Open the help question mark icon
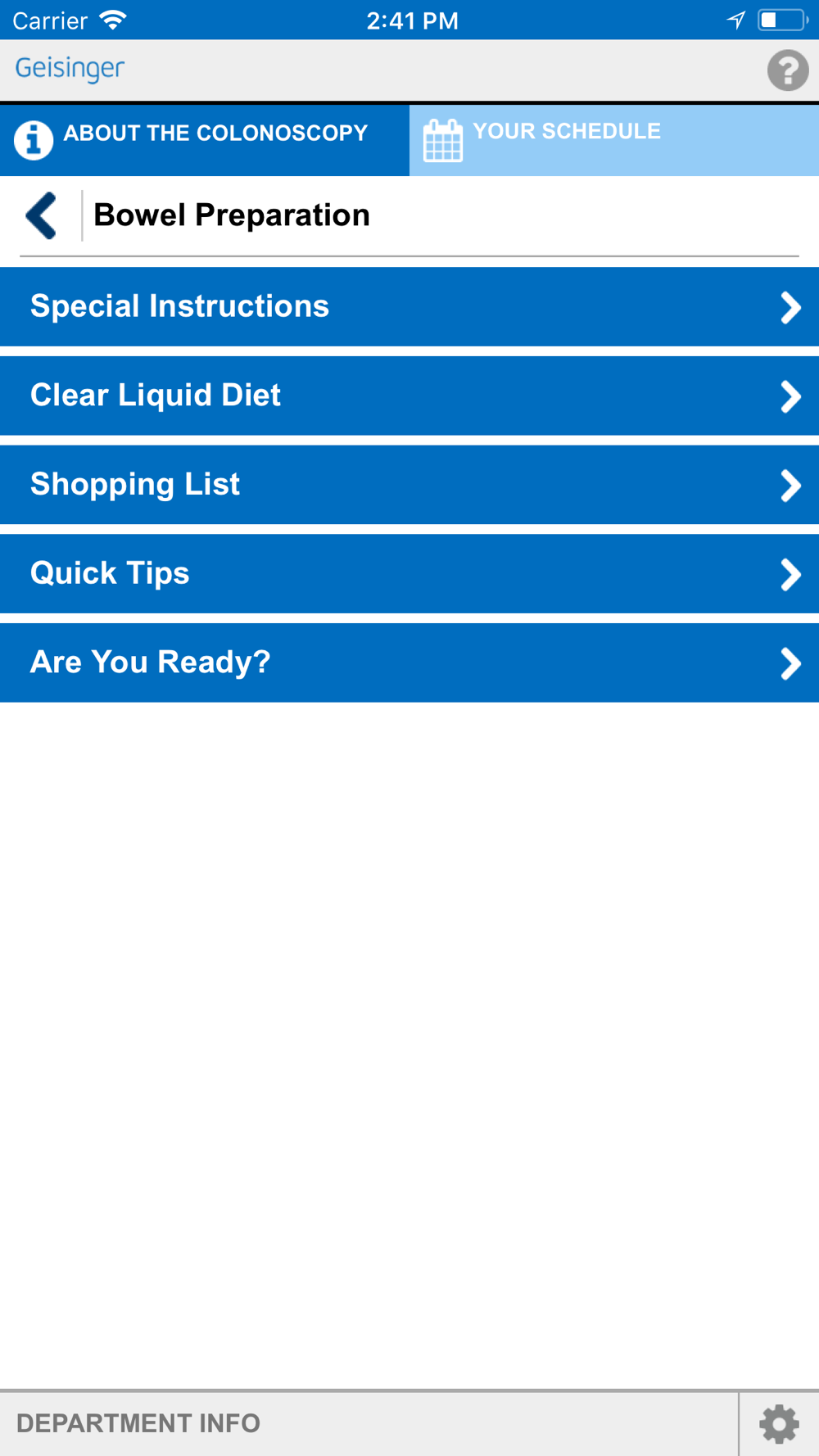This screenshot has height=1456, width=819. click(x=788, y=70)
